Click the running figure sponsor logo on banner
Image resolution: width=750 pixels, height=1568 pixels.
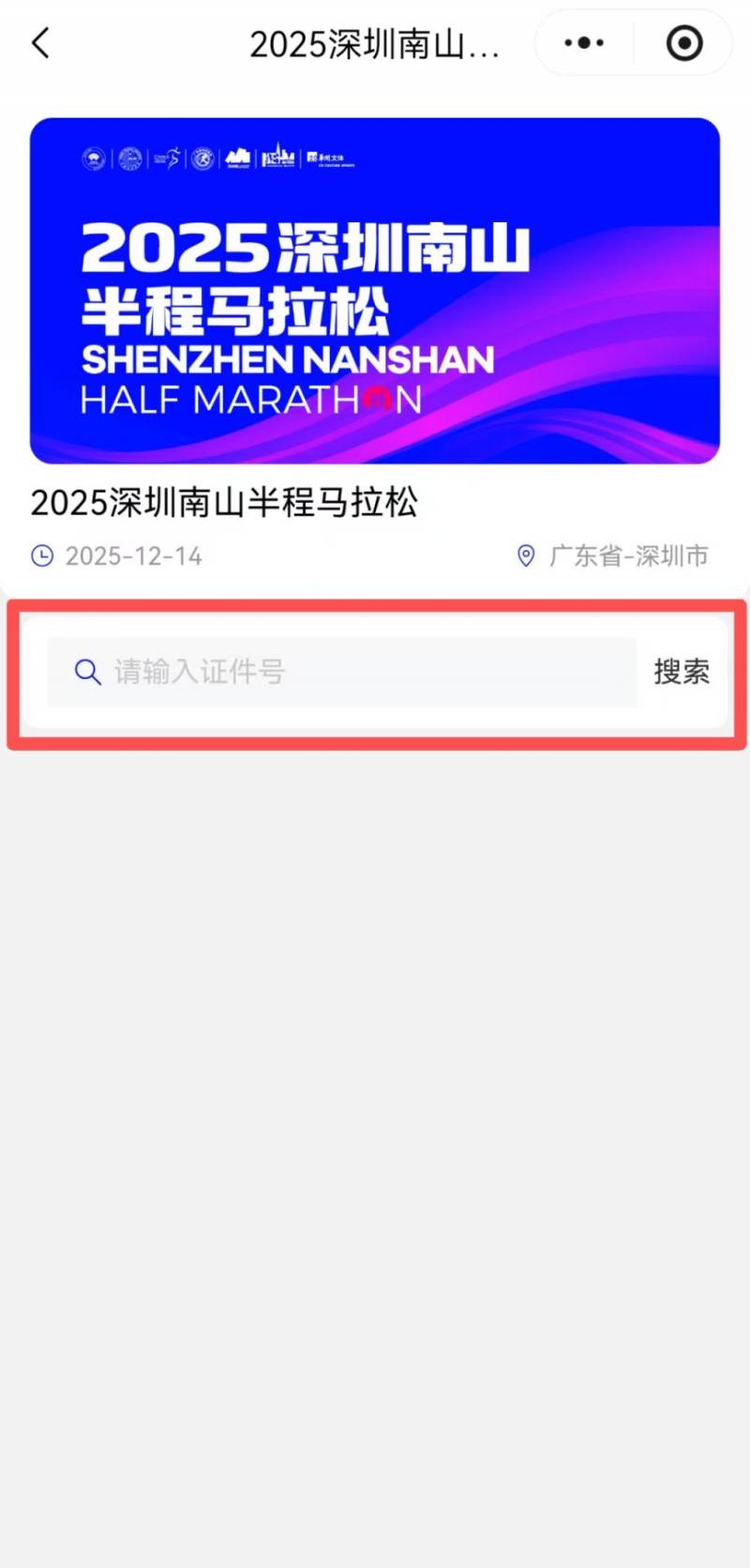pyautogui.click(x=170, y=158)
